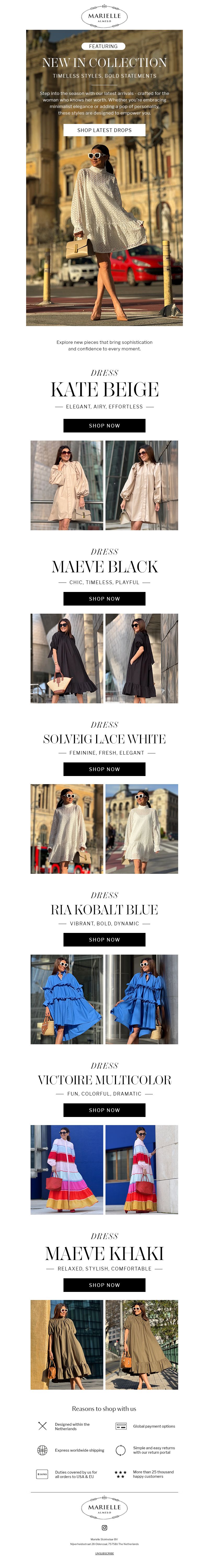Shop now for the Kate Beige dress

click(x=104, y=425)
